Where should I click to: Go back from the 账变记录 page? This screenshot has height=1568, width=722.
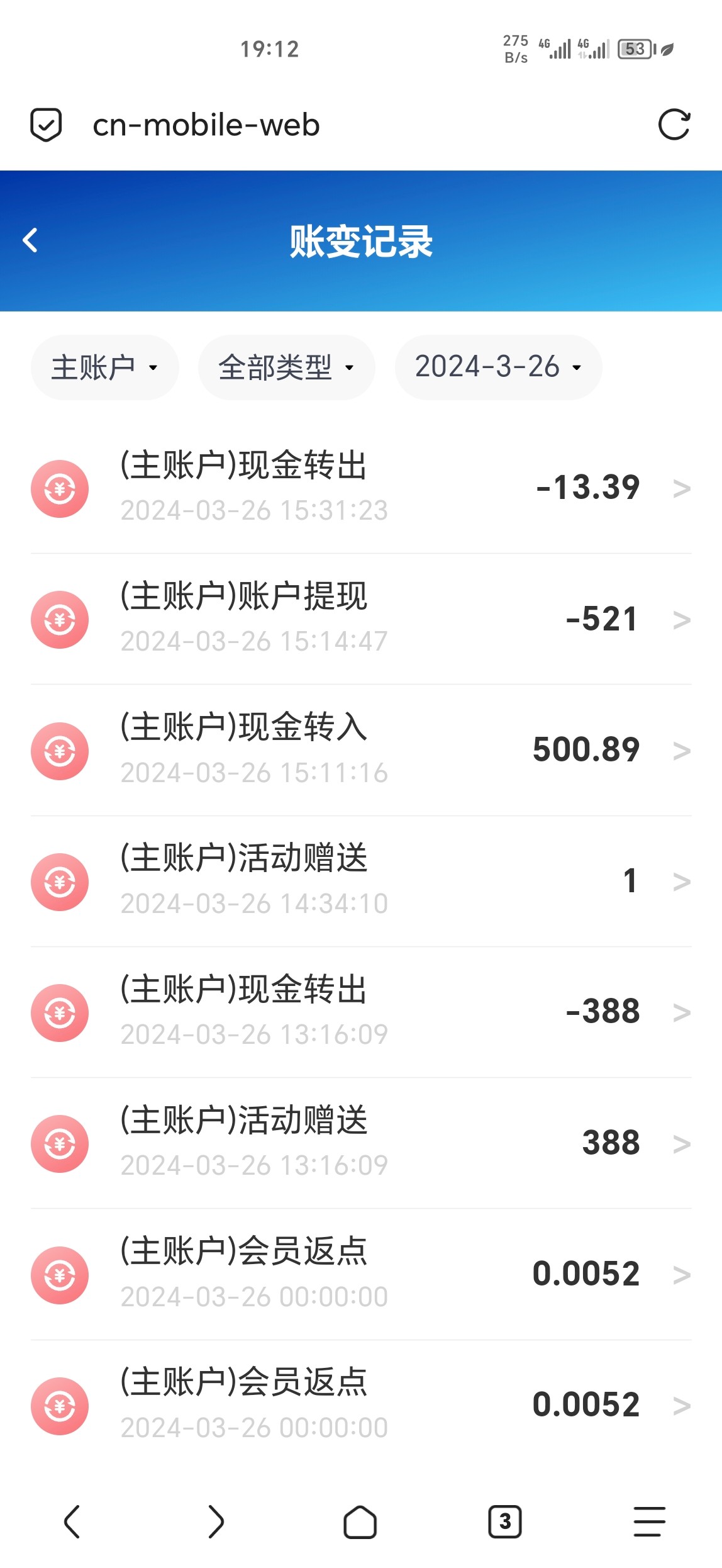30,240
